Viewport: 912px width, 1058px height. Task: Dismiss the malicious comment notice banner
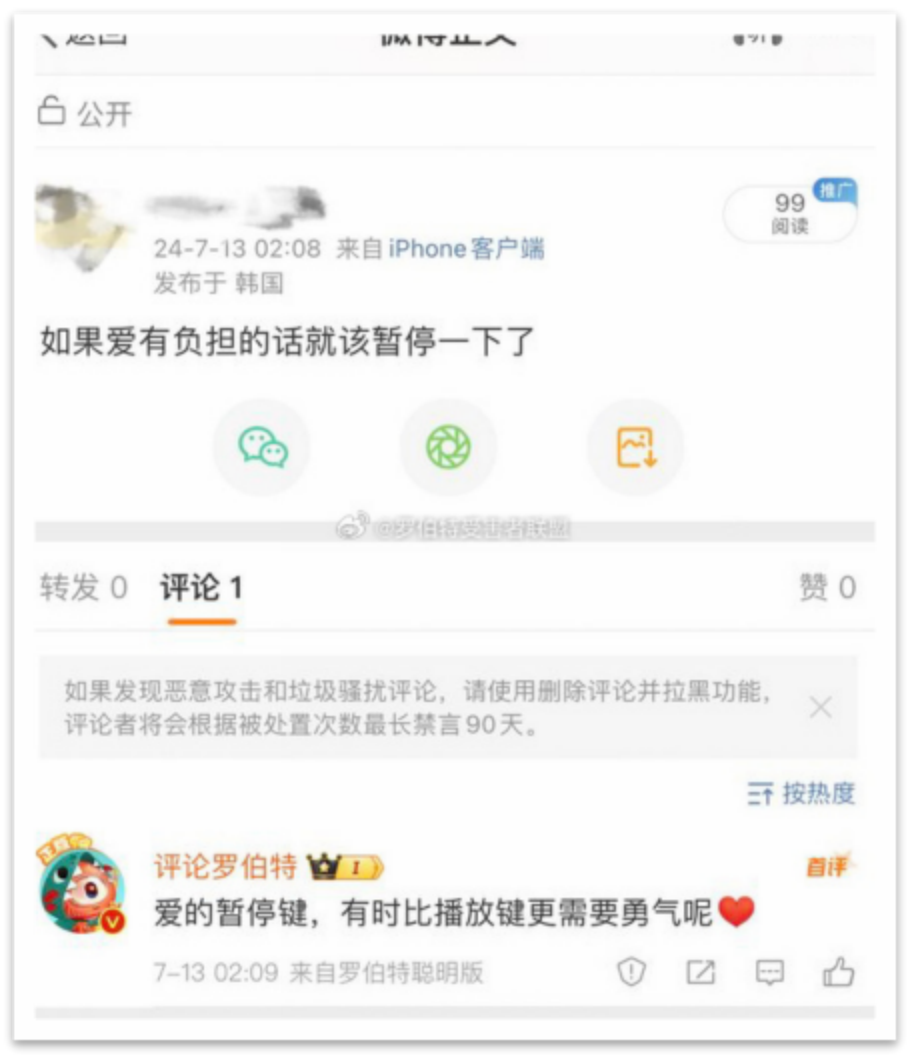point(820,708)
